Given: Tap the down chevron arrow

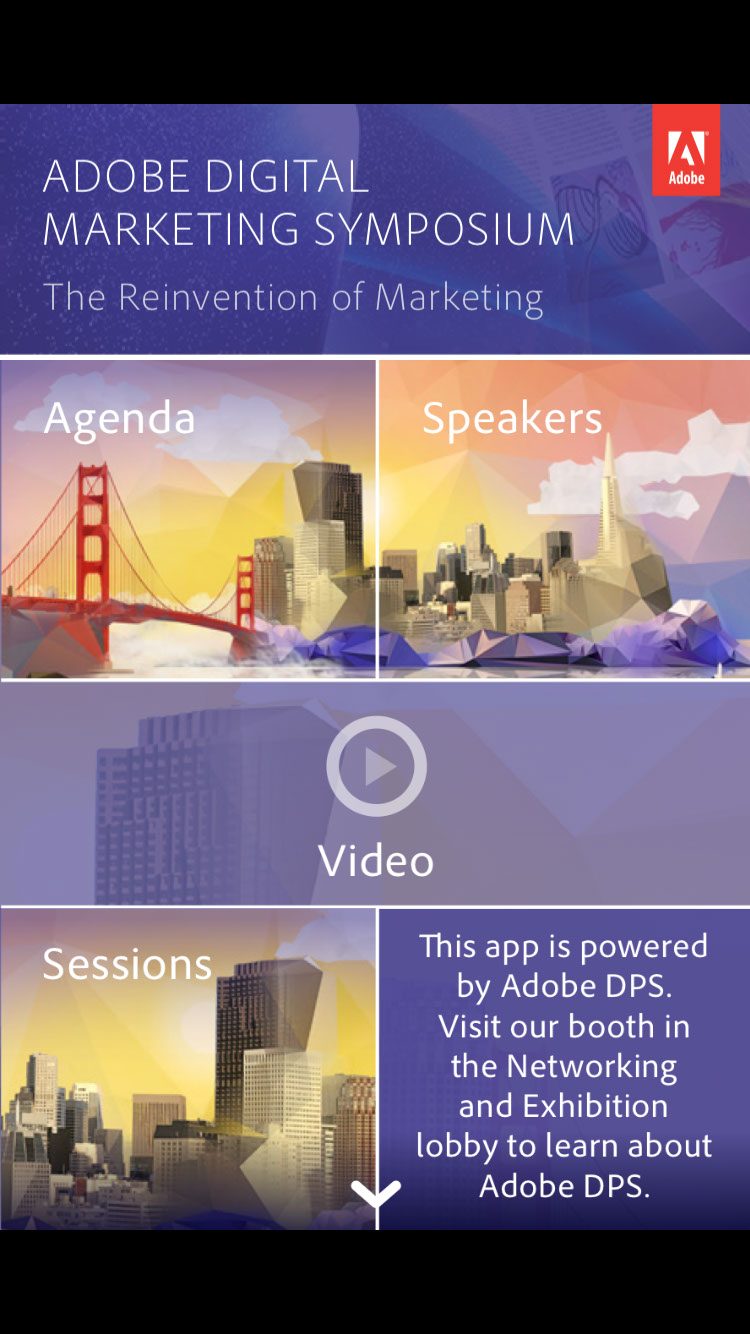Looking at the screenshot, I should (376, 1192).
